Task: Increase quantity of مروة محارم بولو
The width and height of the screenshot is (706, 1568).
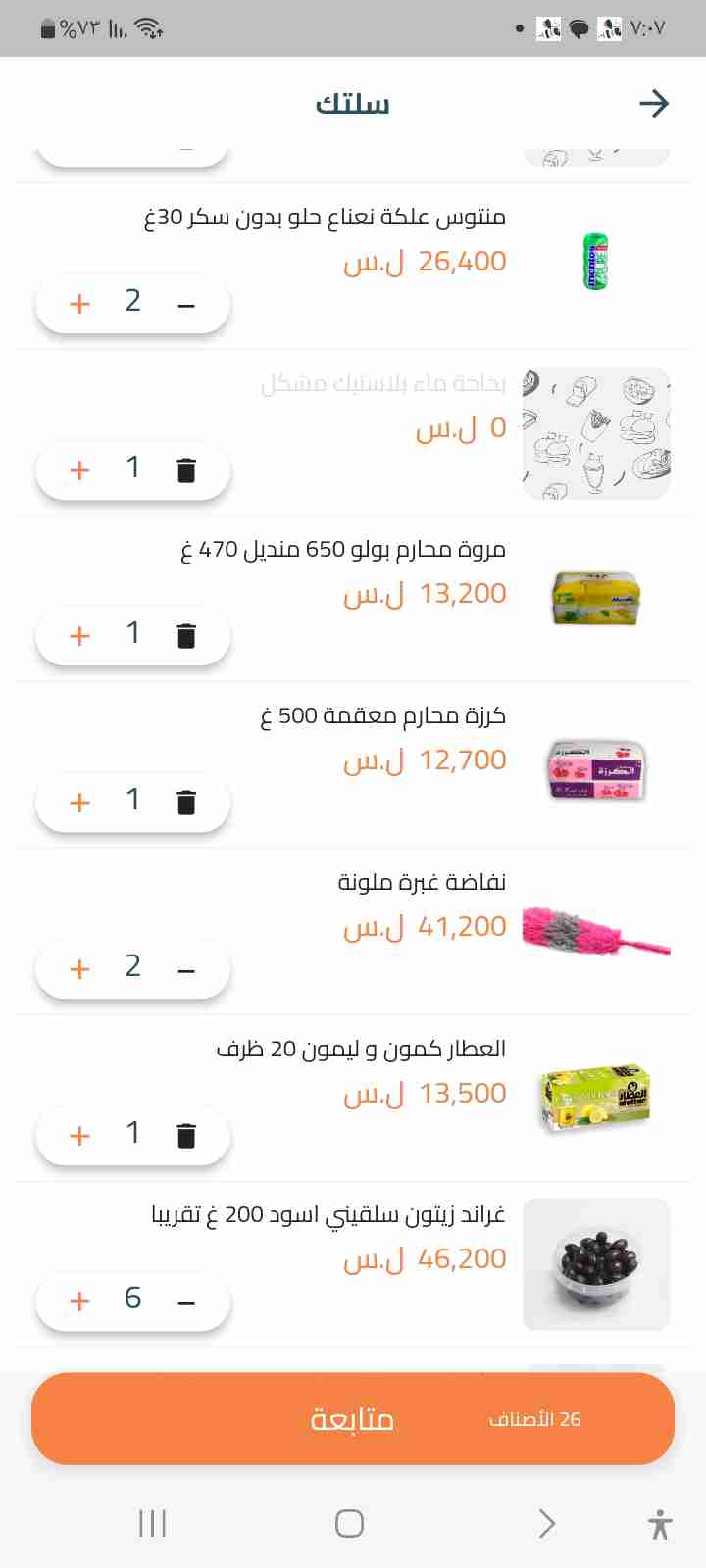Action: [80, 636]
